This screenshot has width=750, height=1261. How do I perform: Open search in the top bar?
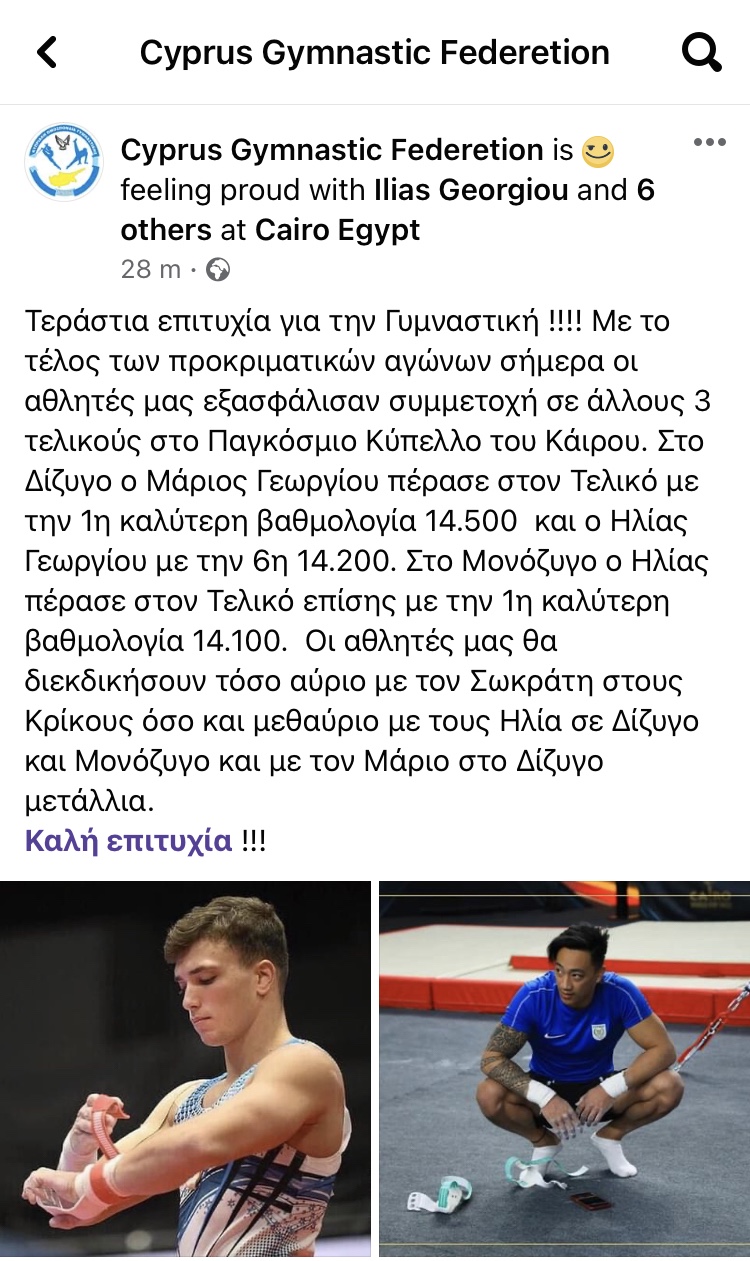pyautogui.click(x=701, y=52)
